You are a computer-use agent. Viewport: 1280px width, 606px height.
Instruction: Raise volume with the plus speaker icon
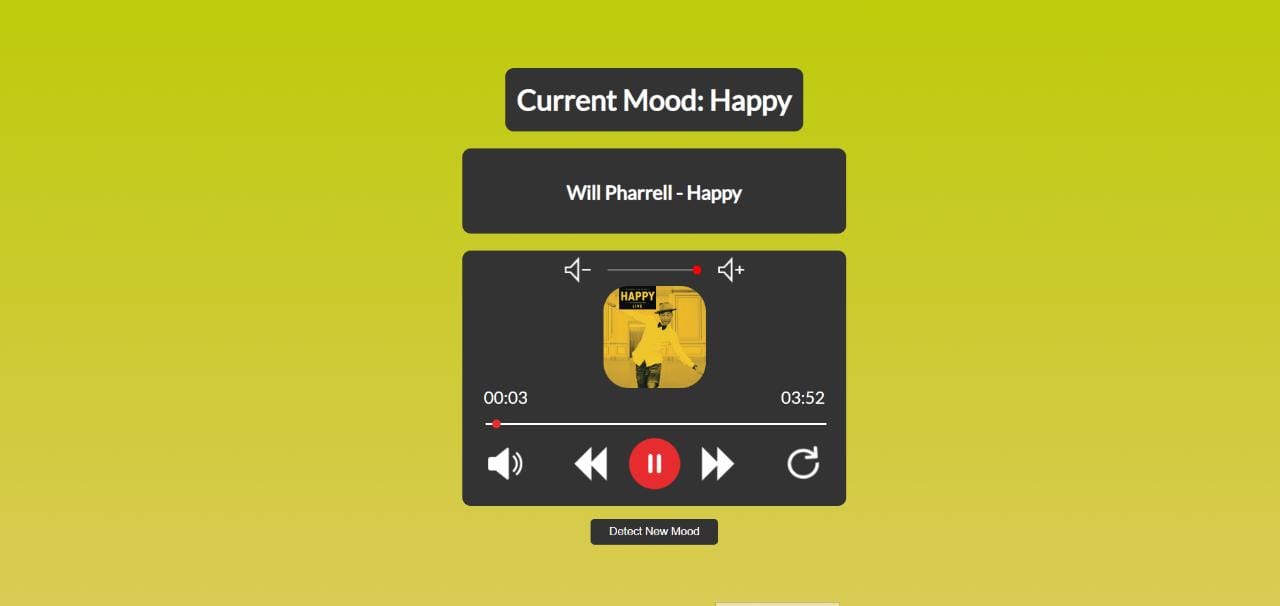[x=731, y=270]
